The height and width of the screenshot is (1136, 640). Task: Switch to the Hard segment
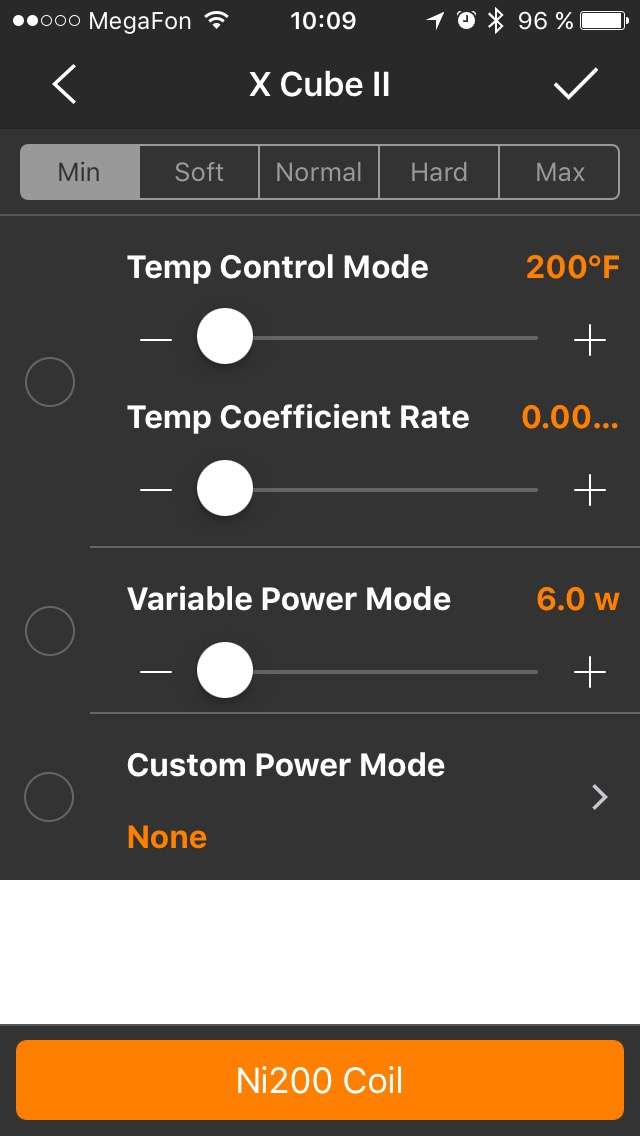(x=439, y=172)
